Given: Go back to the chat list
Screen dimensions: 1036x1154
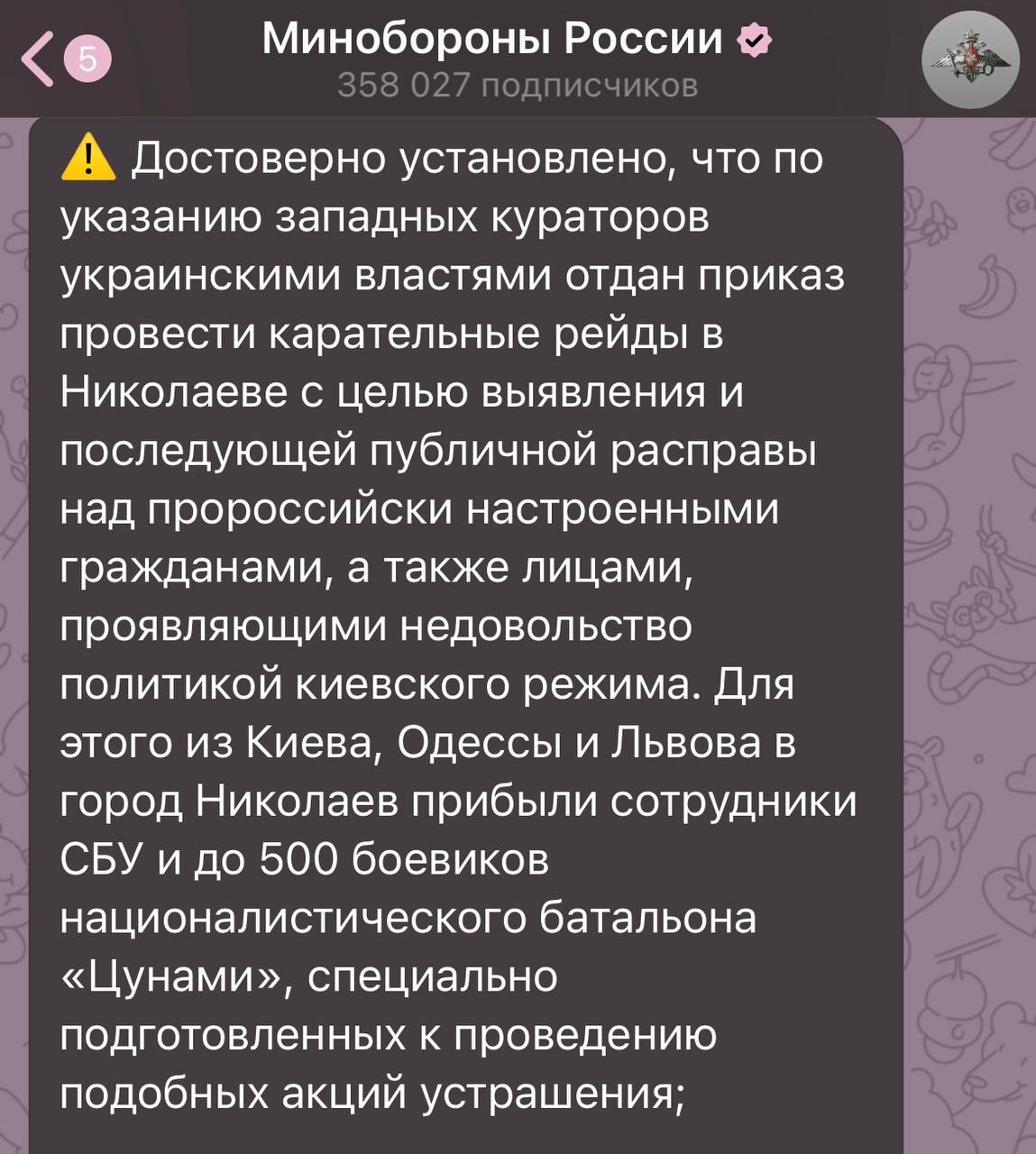Looking at the screenshot, I should [x=38, y=60].
